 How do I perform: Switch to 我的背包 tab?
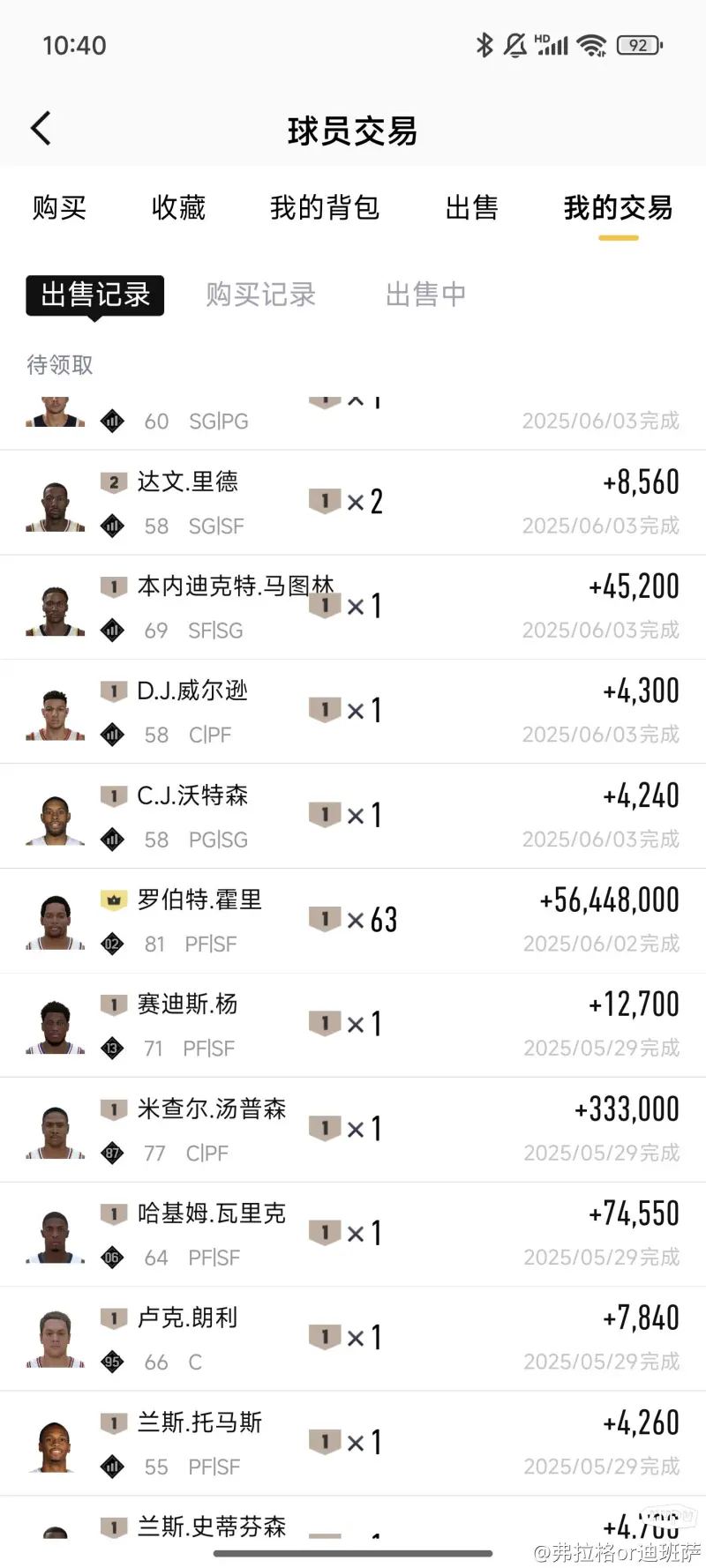(x=325, y=208)
